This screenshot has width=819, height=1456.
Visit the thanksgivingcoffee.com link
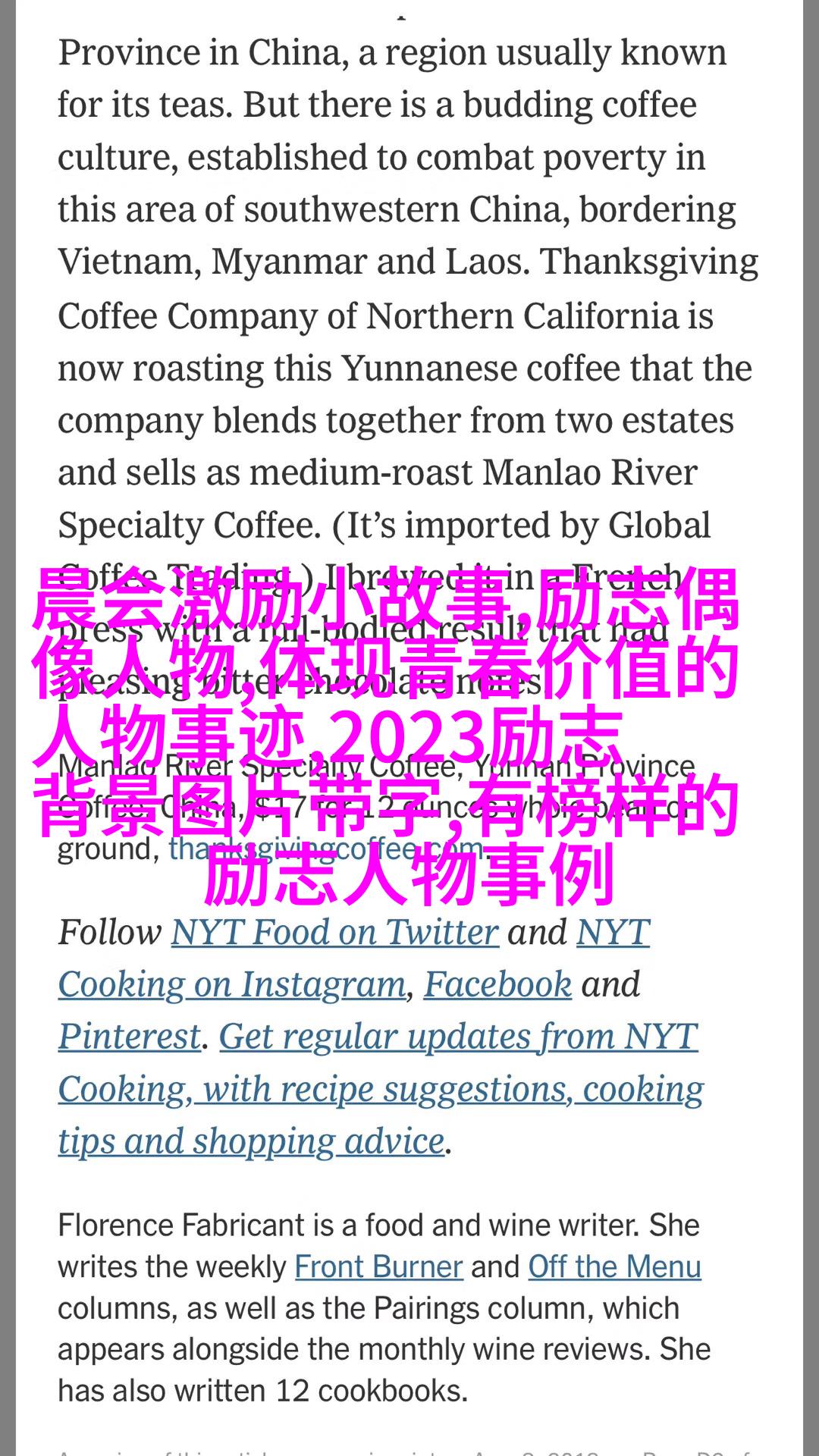pos(326,849)
